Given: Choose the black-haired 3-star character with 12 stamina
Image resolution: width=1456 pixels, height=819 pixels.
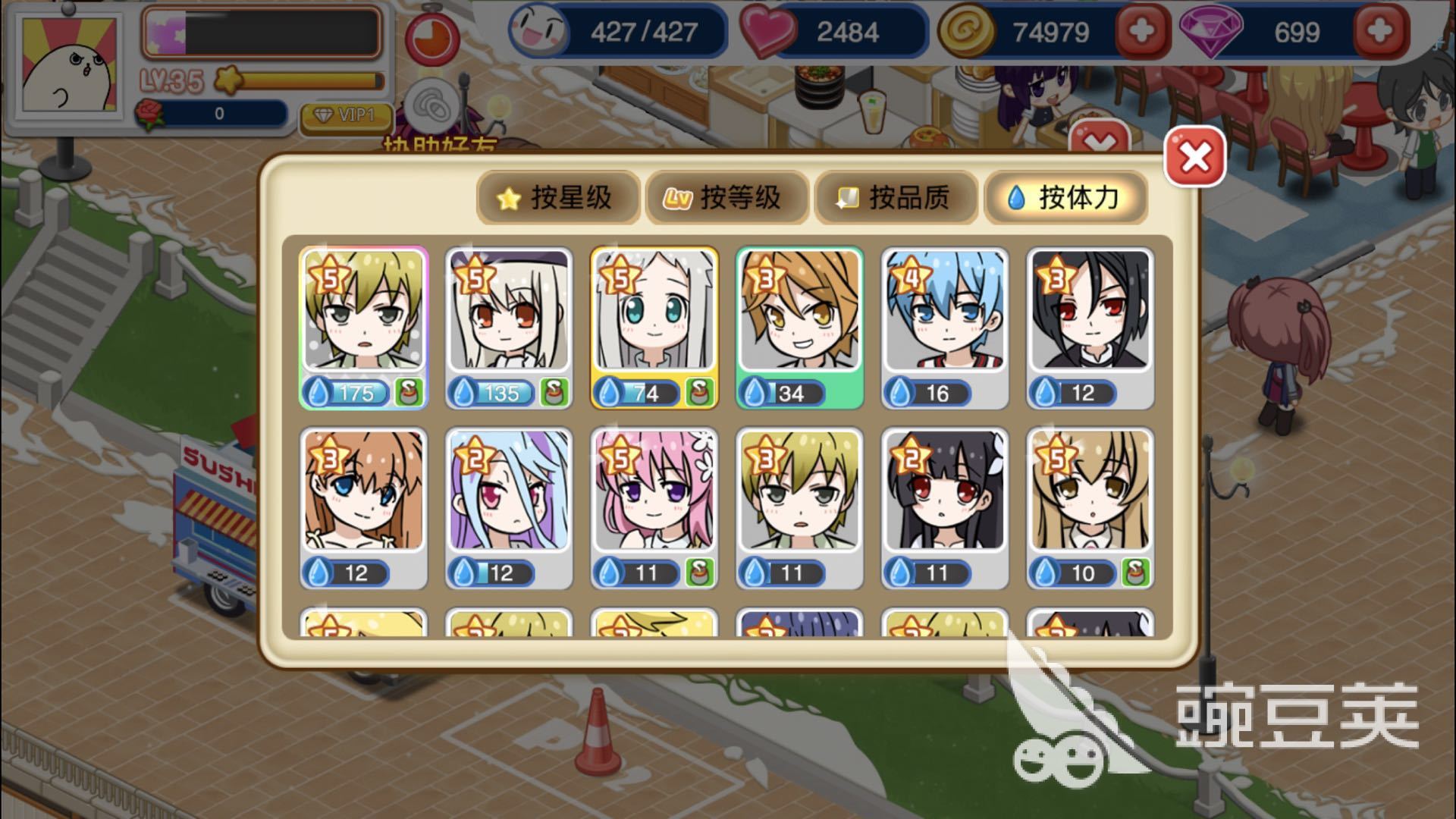Looking at the screenshot, I should [x=1090, y=326].
